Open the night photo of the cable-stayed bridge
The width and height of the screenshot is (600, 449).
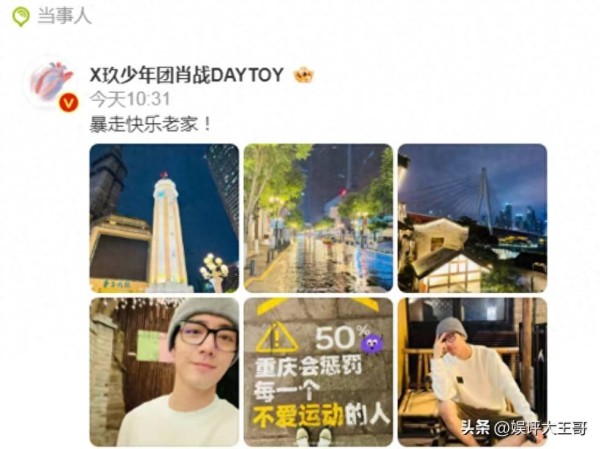[x=472, y=218]
